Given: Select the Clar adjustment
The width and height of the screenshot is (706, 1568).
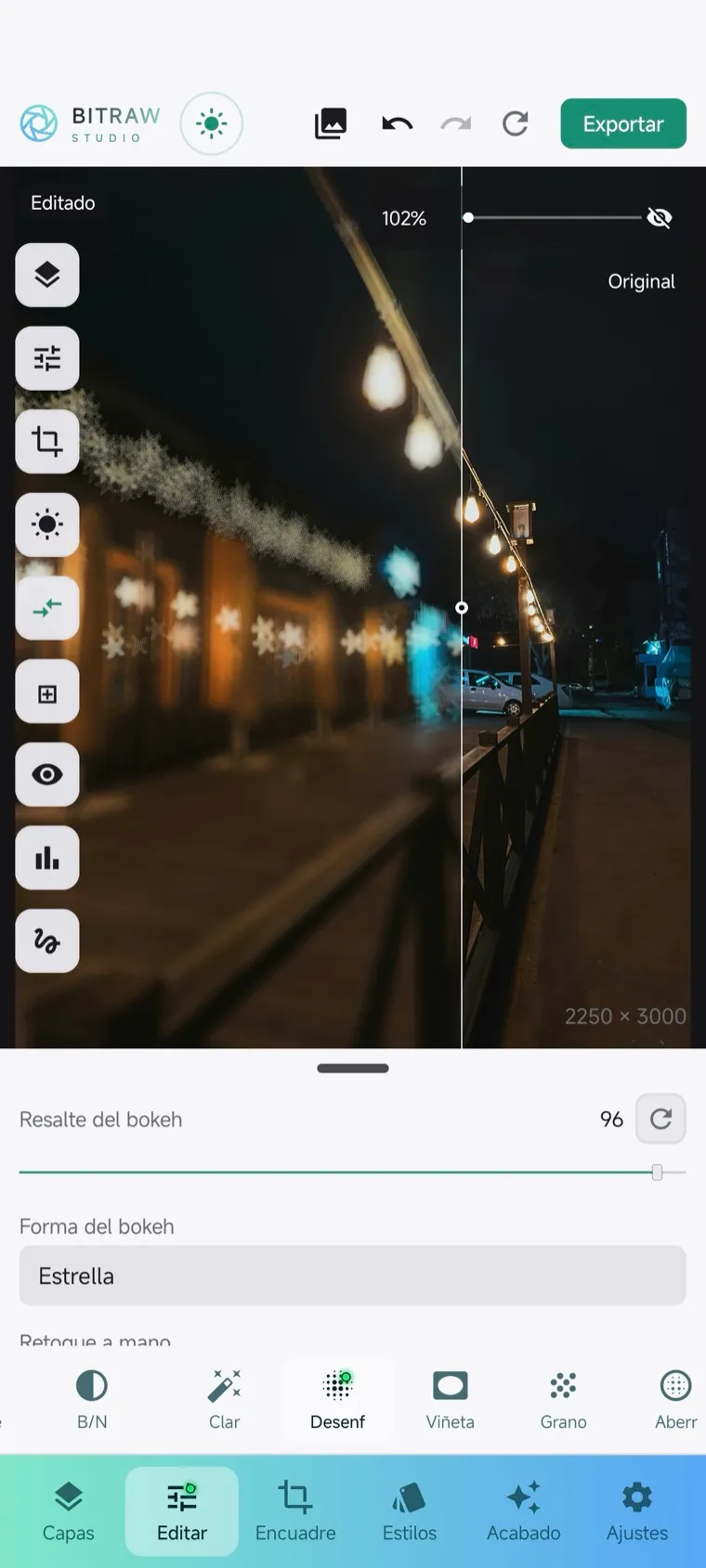Looking at the screenshot, I should [224, 1400].
